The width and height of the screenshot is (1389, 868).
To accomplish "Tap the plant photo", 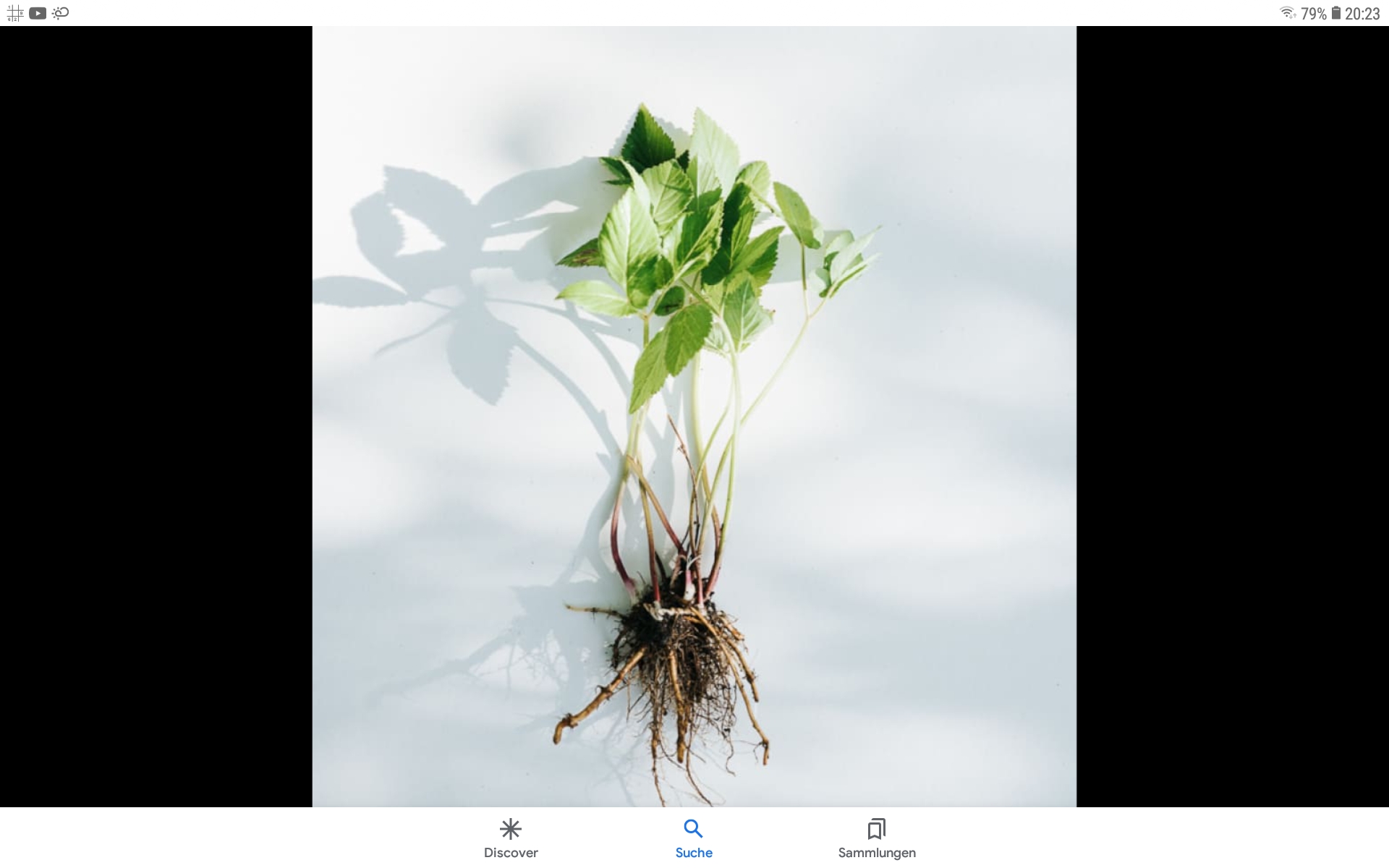I will (694, 416).
